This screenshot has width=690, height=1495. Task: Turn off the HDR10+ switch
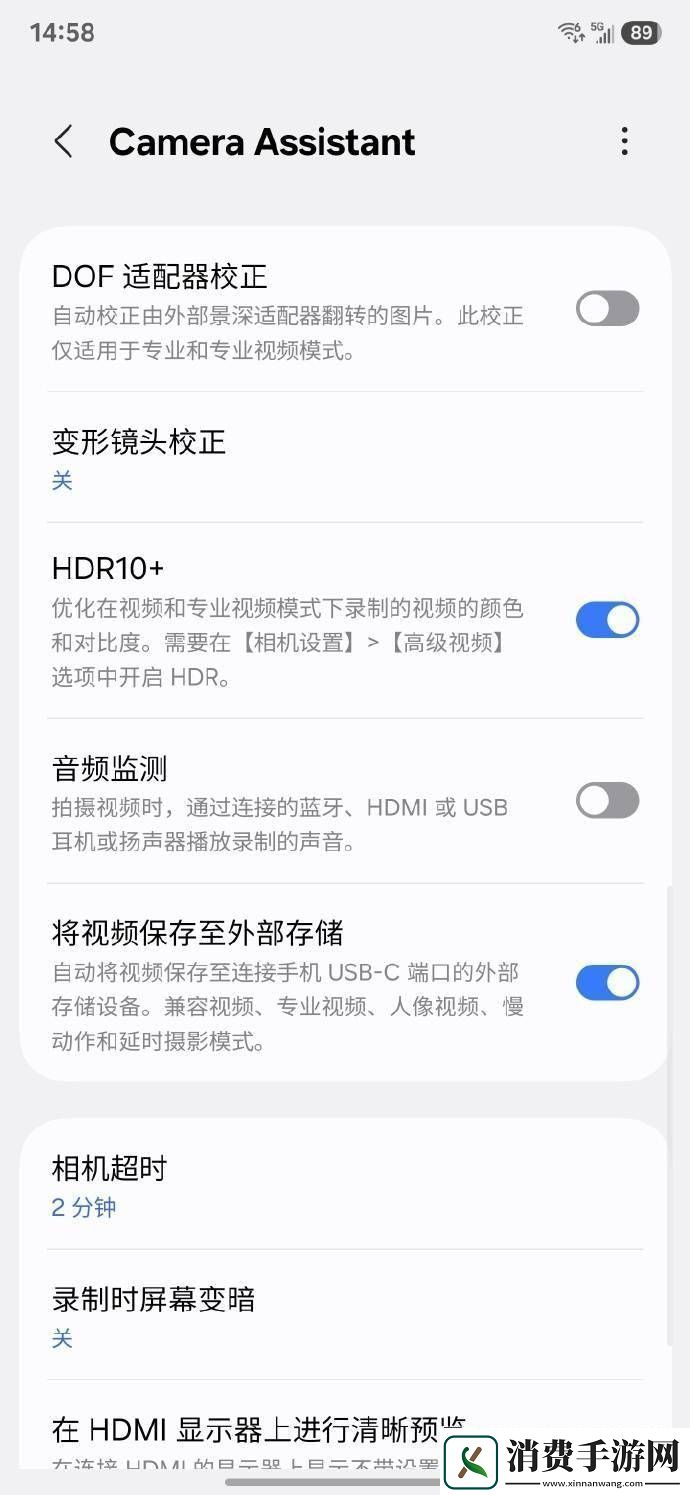[x=607, y=620]
